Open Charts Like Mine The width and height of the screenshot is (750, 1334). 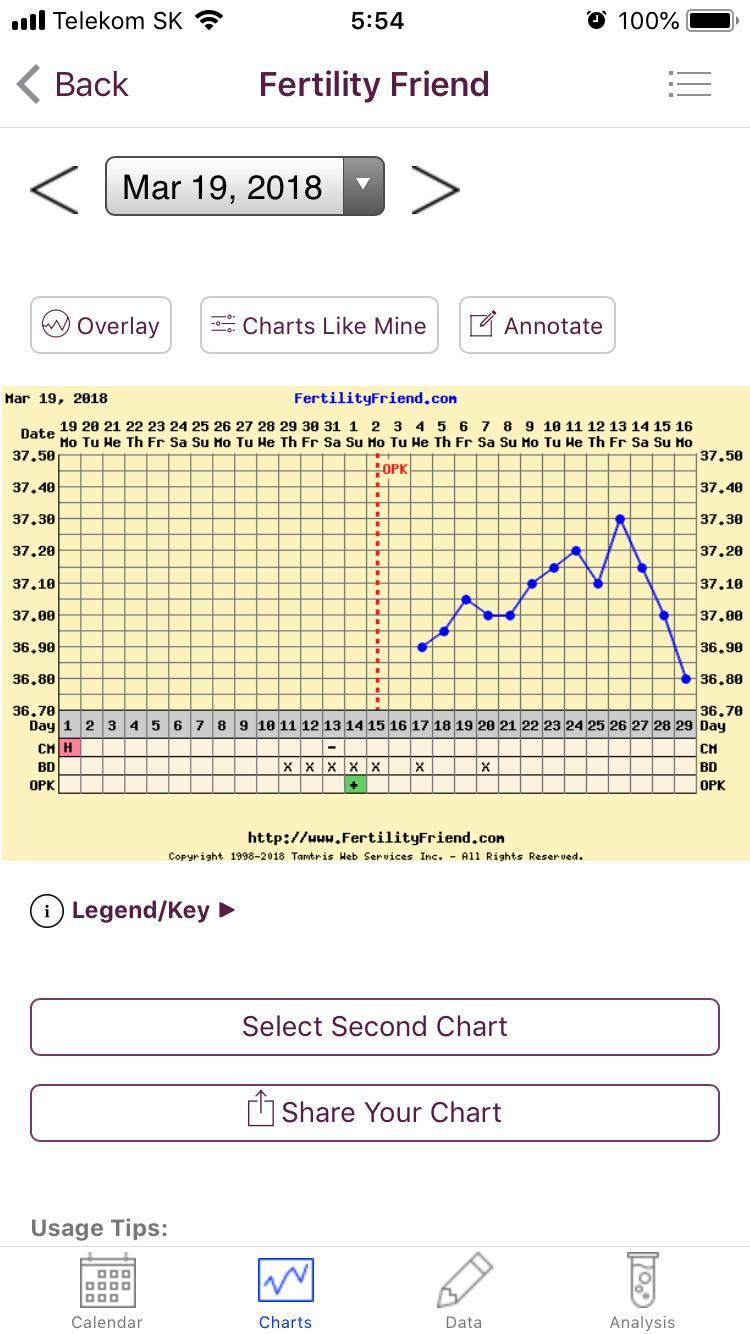319,325
